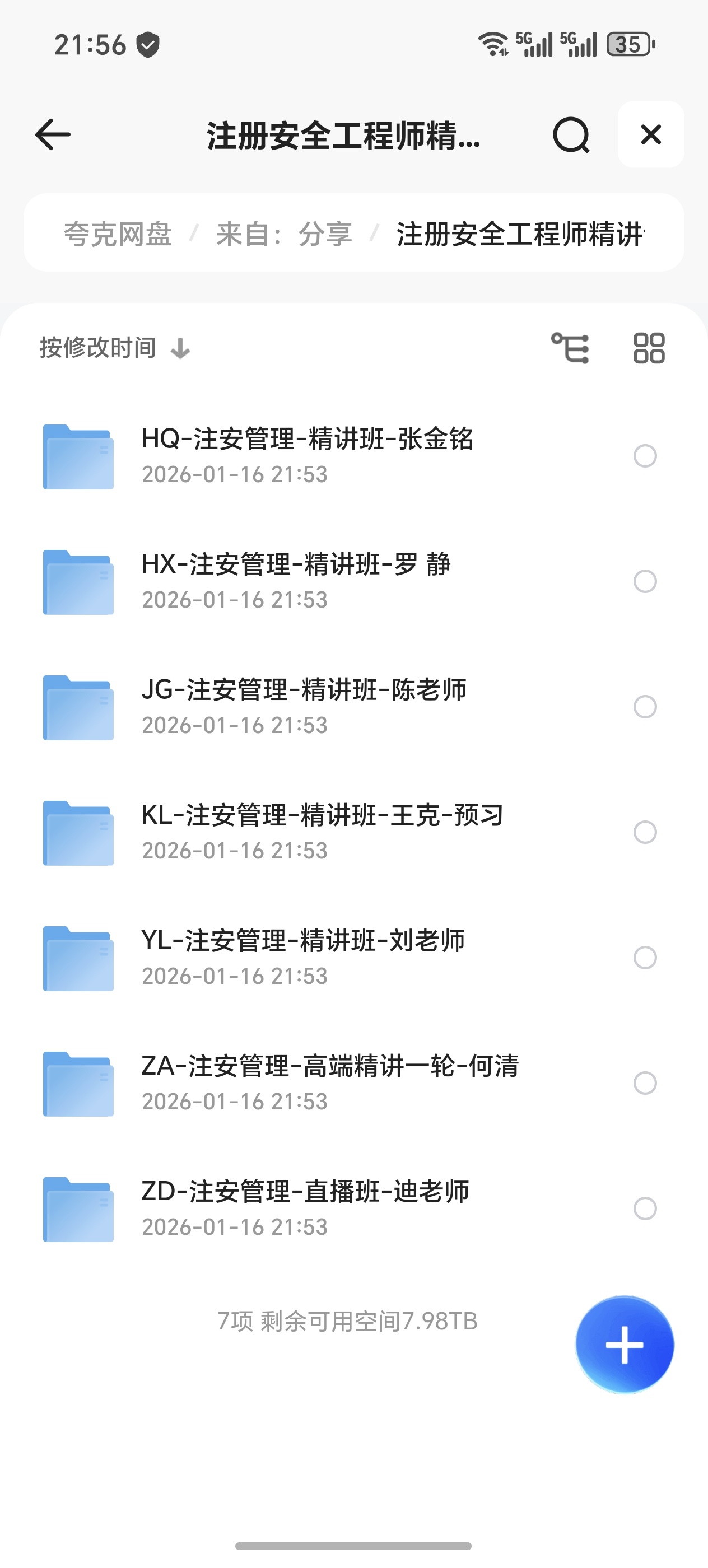Select the circle next to ZA-注安管理-高端精讲一轮-何清
The width and height of the screenshot is (708, 1568).
(644, 1084)
